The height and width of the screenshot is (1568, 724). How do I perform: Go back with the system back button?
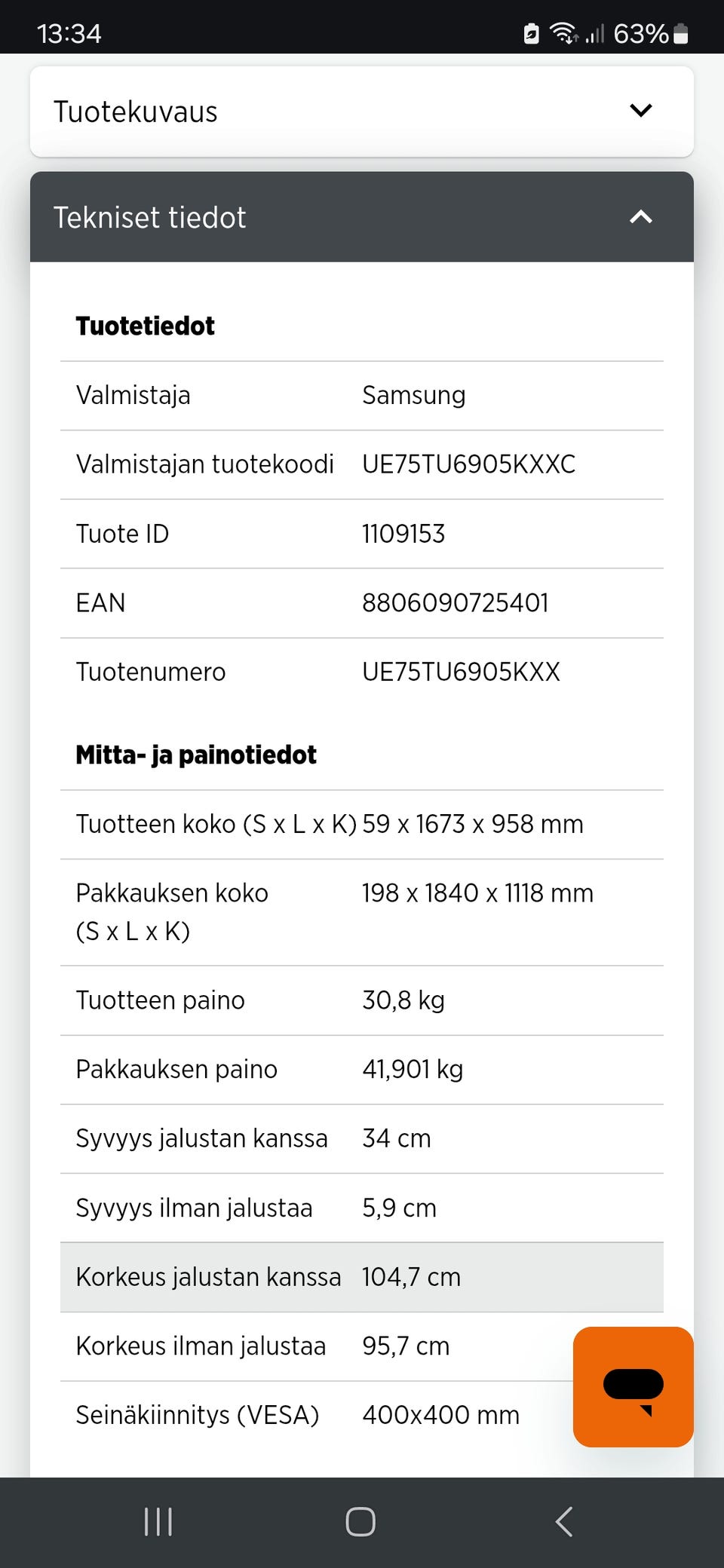click(x=564, y=1522)
